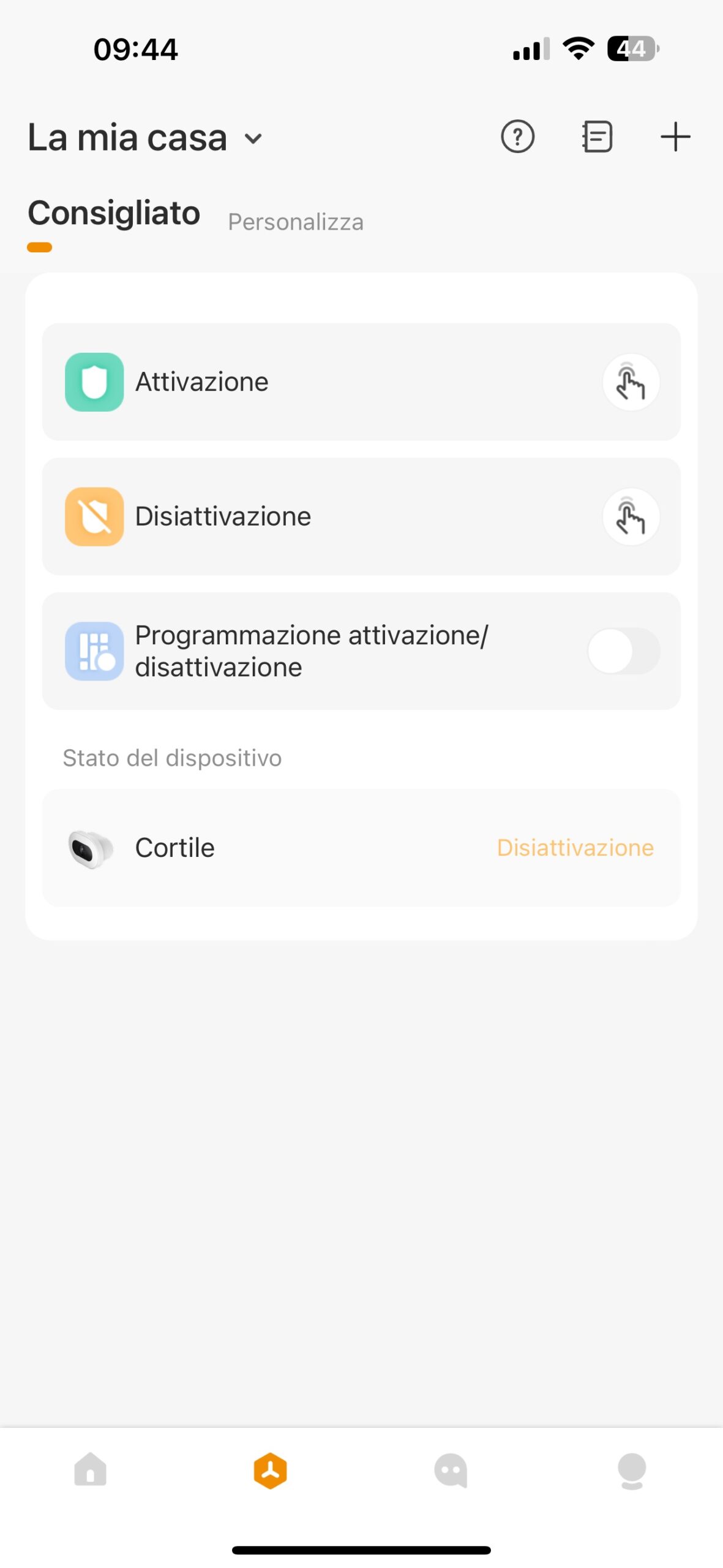Image resolution: width=723 pixels, height=1568 pixels.
Task: Enable Programmazione attivazione/disattivazione switch
Action: [623, 651]
